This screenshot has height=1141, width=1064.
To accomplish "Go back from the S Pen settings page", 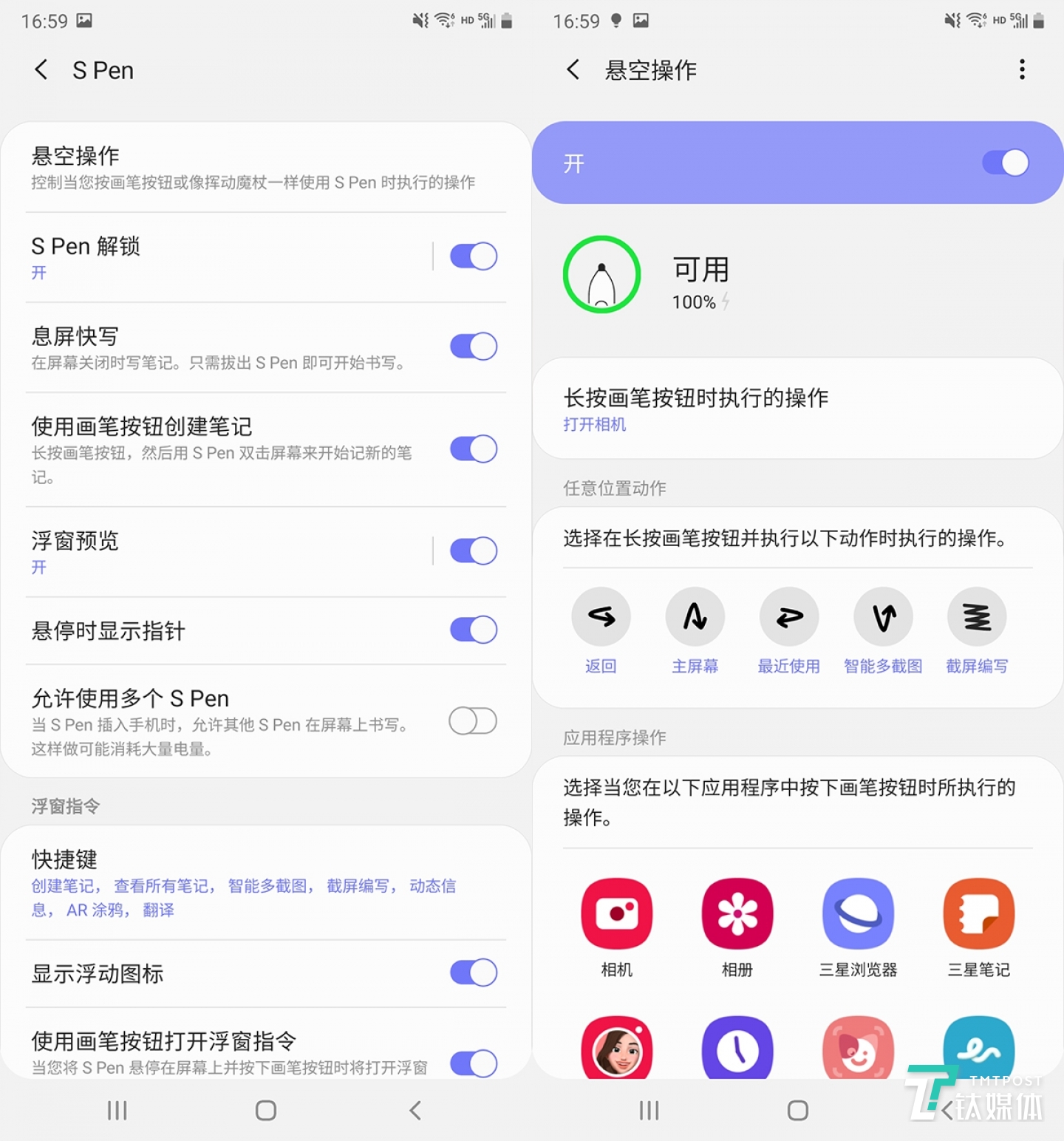I will click(41, 70).
